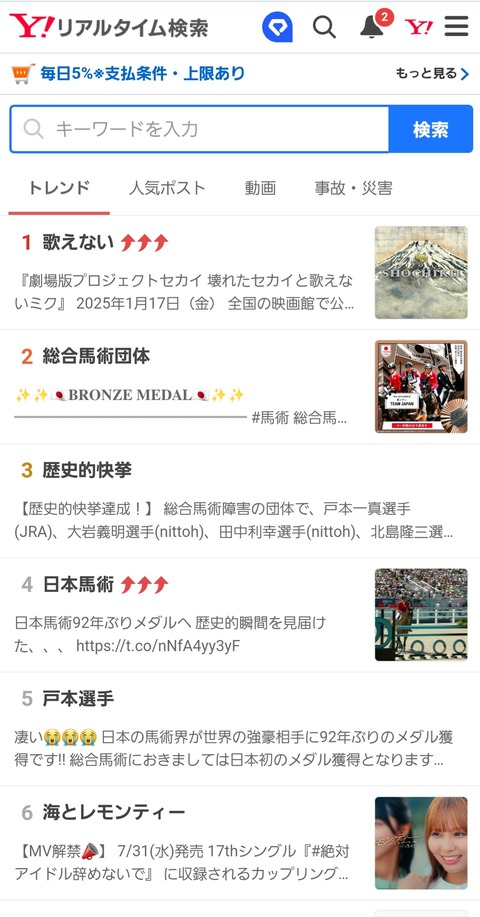Open trend 5 戸本選手
The image size is (480, 917).
pos(240,729)
